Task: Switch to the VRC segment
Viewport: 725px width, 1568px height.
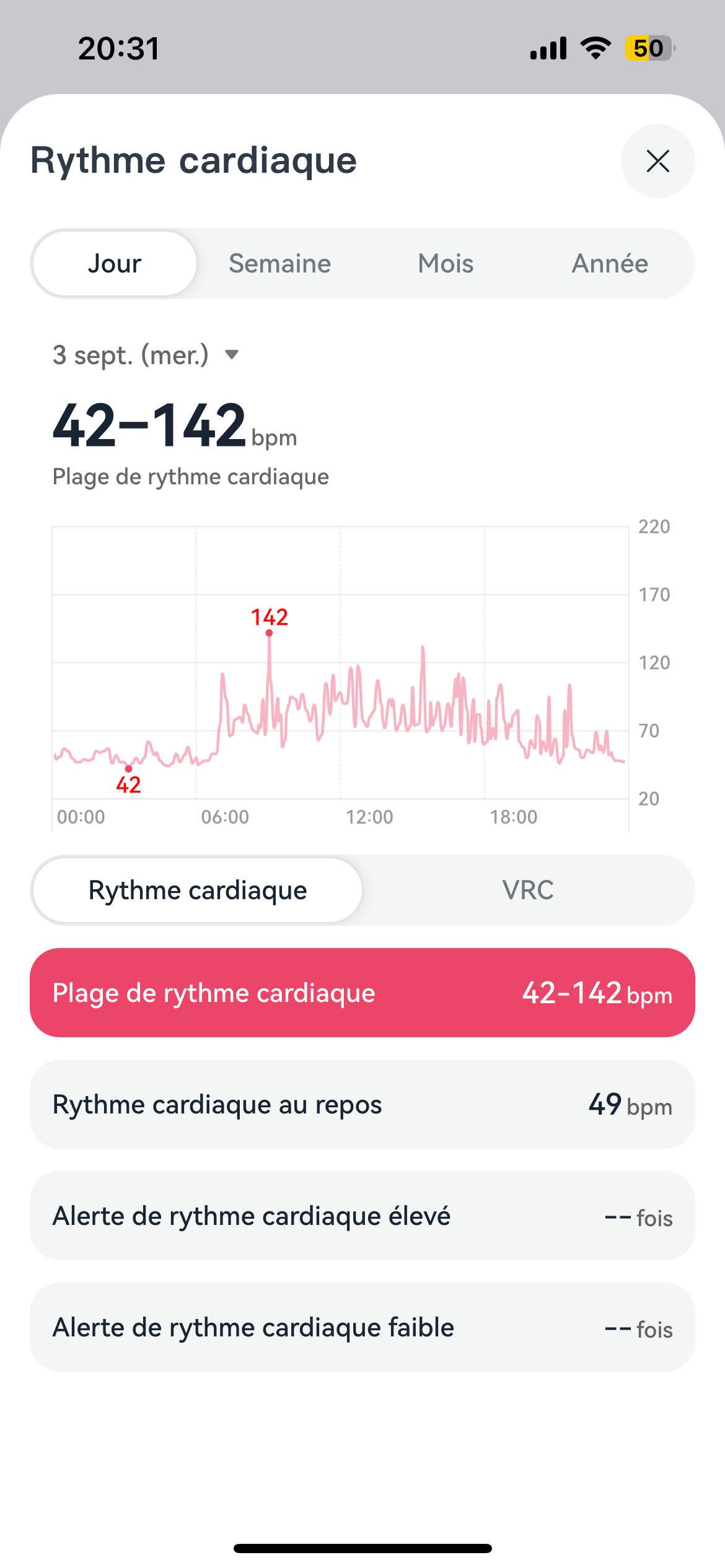Action: pyautogui.click(x=528, y=890)
